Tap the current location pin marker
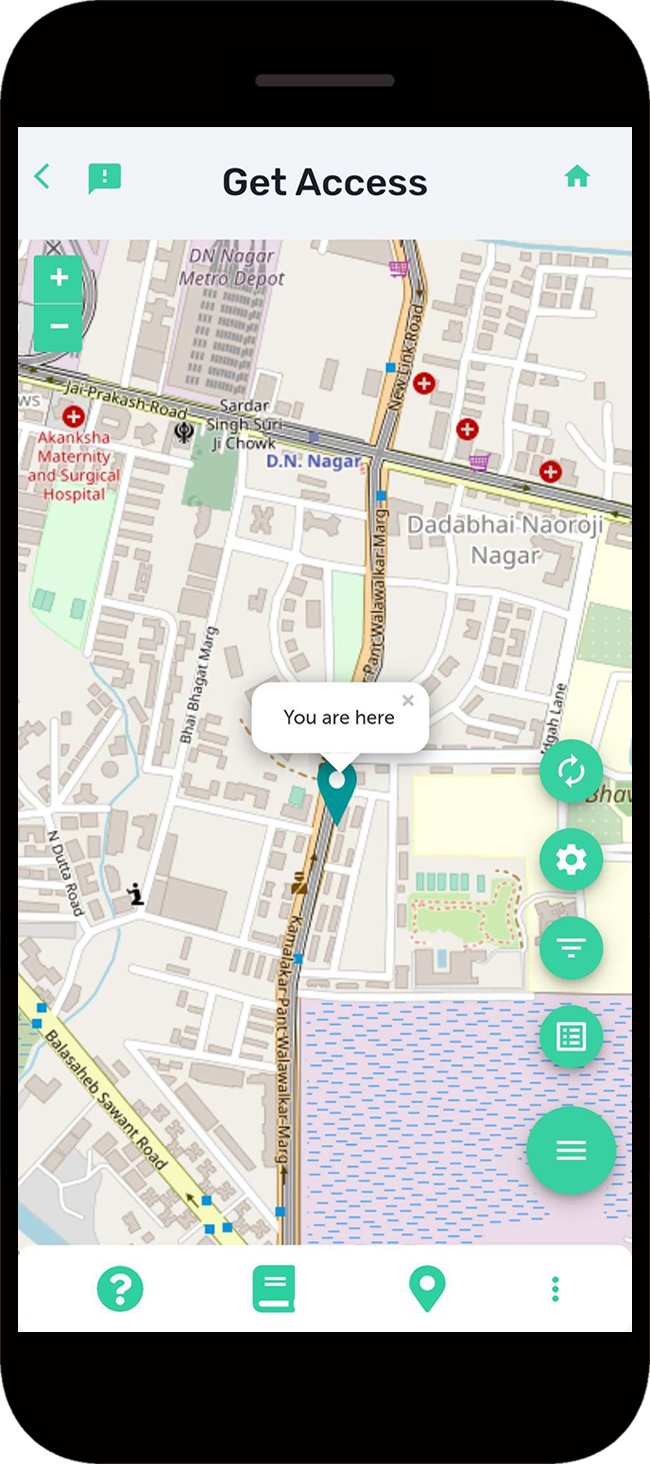Screen dimensions: 650x1464 pyautogui.click(x=337, y=790)
